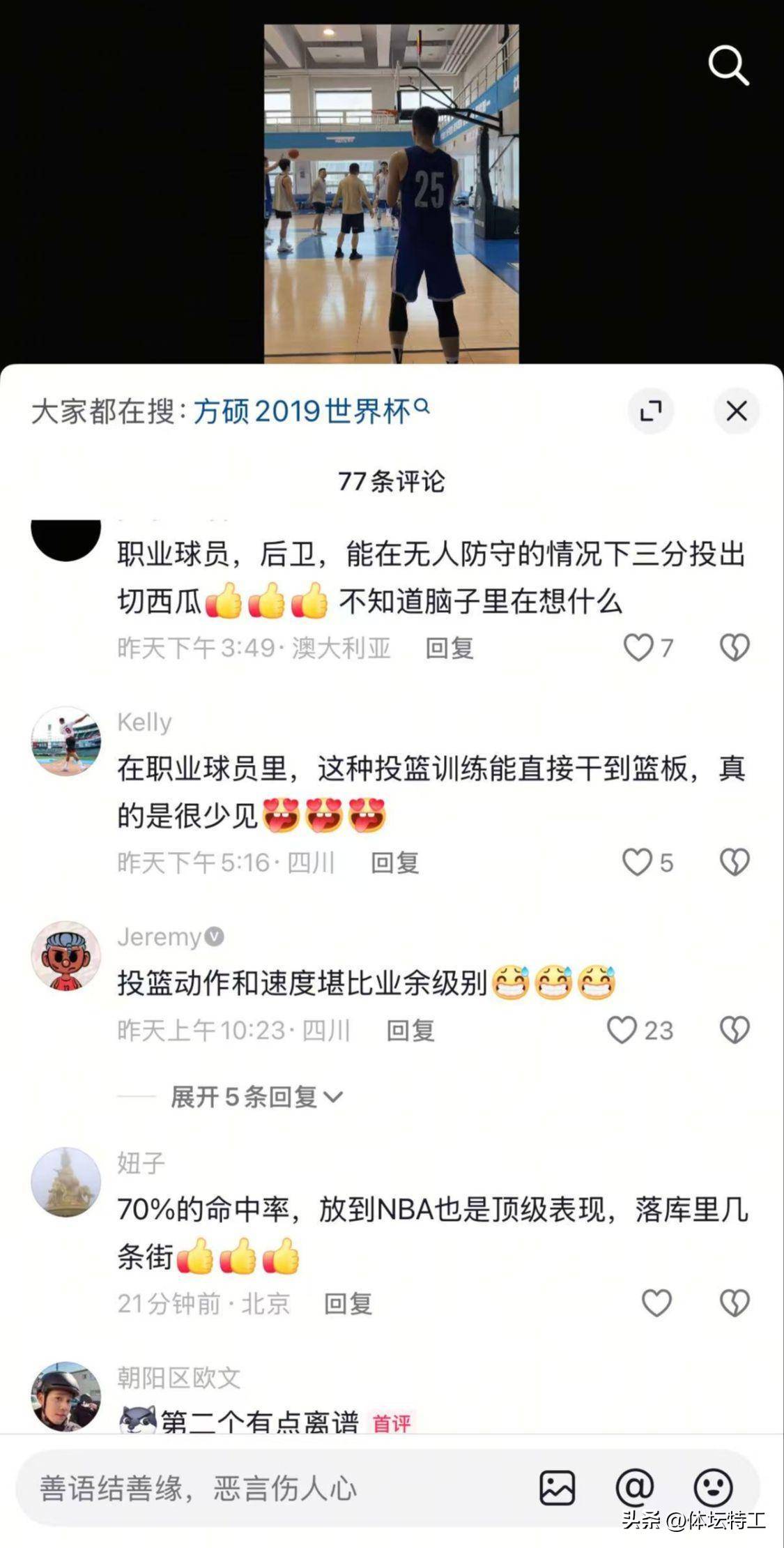Viewport: 784px width, 1548px height.
Task: Open trending search 方硕2019世界杯
Action: (x=311, y=411)
